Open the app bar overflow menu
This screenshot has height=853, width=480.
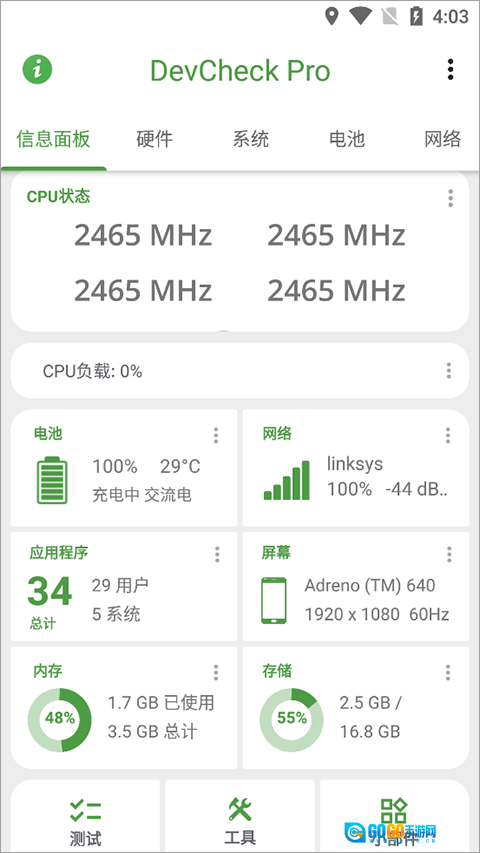pos(450,70)
